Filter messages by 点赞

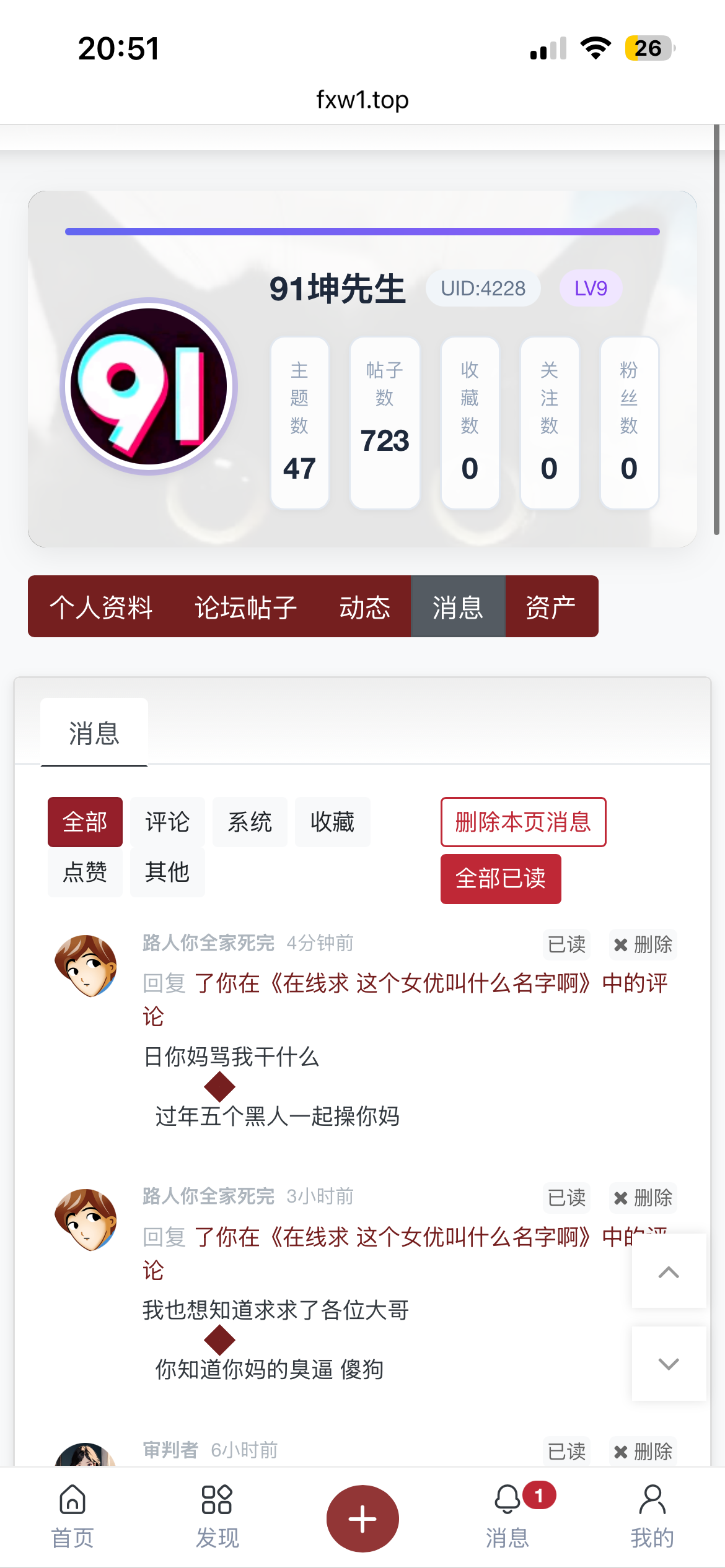point(85,872)
